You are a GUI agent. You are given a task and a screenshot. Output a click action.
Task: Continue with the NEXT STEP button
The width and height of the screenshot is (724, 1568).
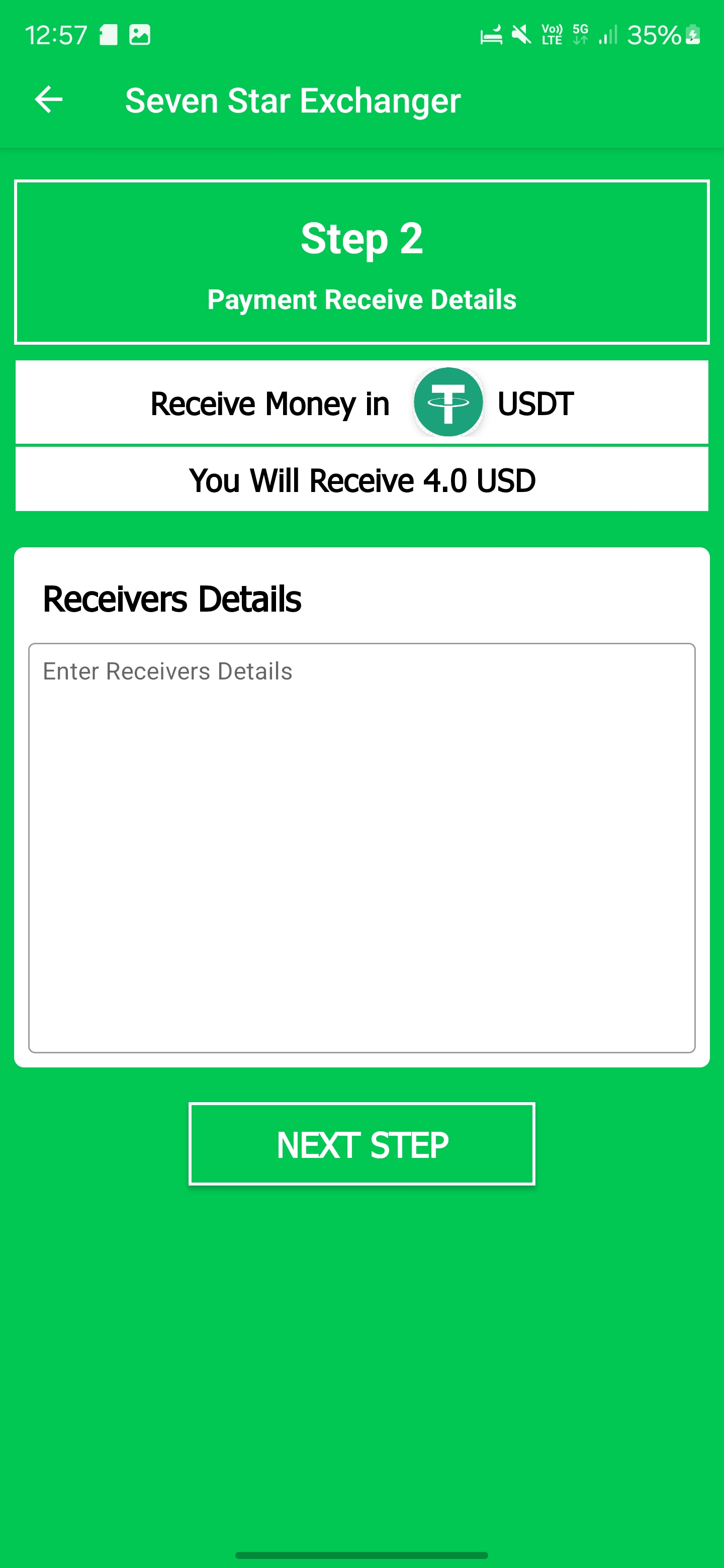(361, 1144)
